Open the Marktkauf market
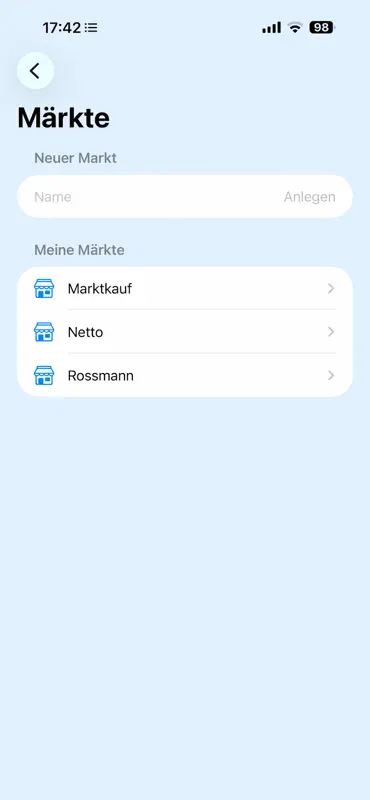 [185, 289]
